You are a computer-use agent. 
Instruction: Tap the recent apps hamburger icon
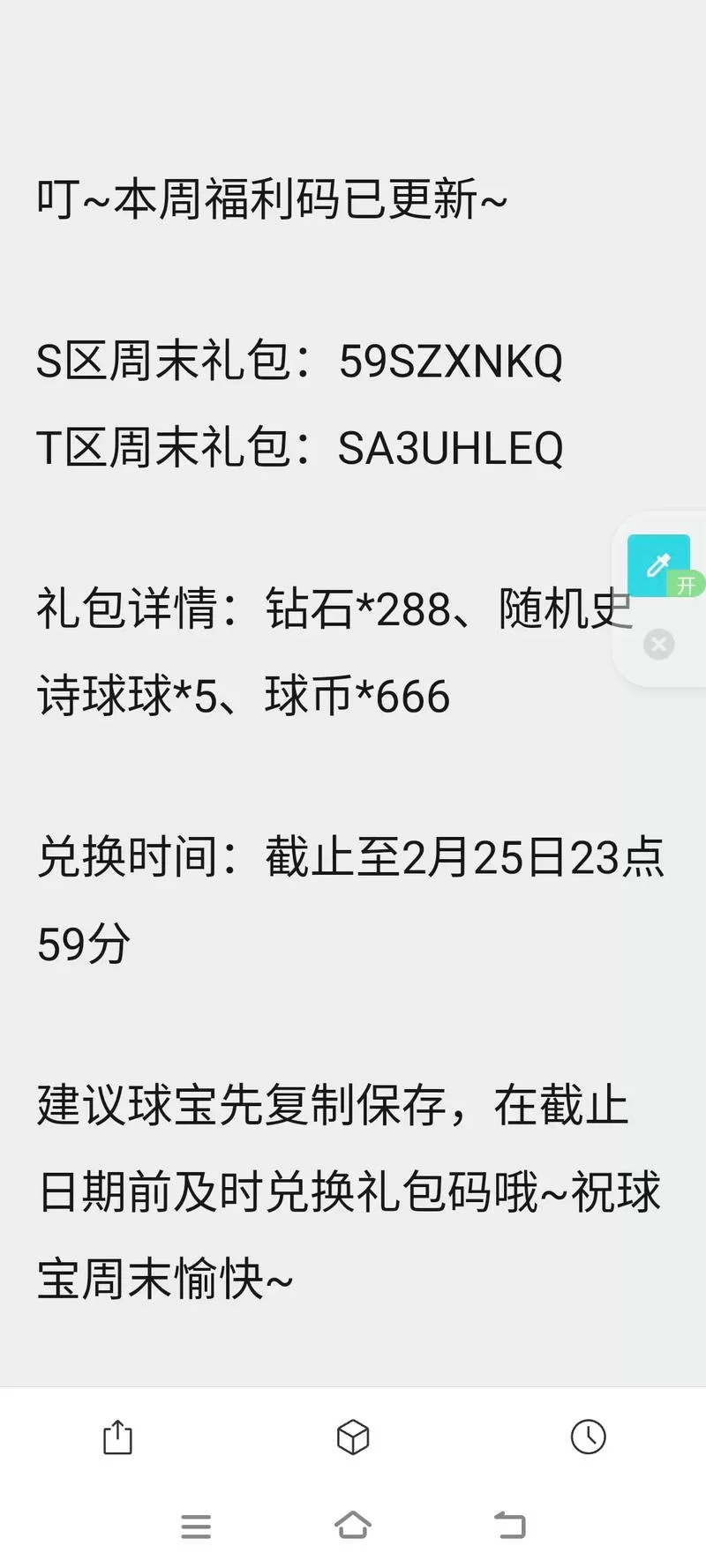pos(196,1527)
